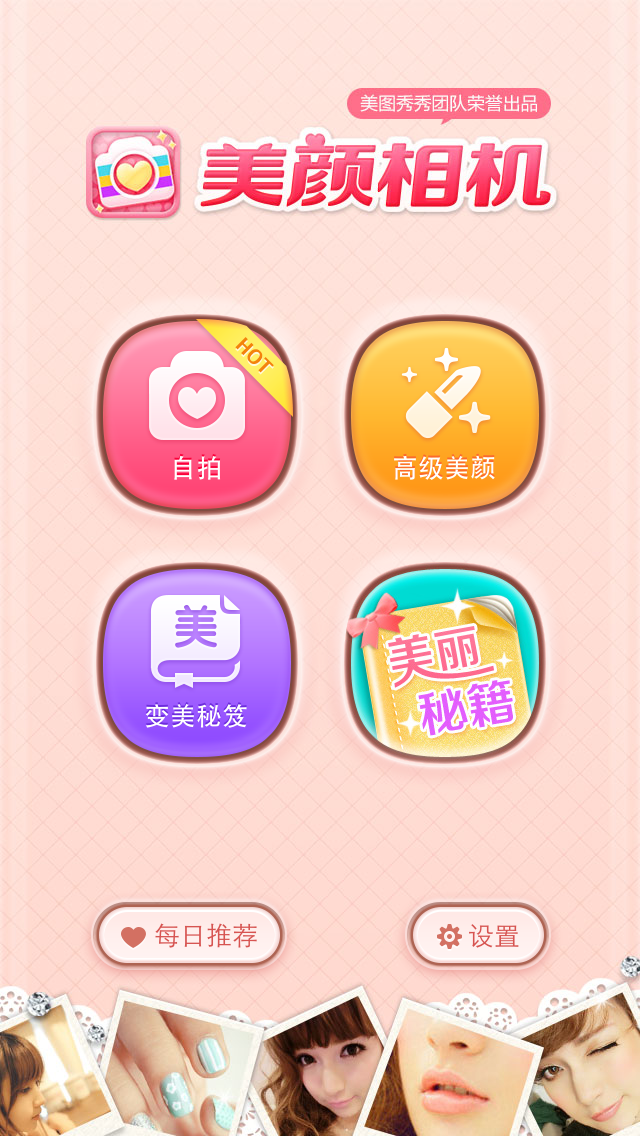Open 设置 settings
This screenshot has height=1136, width=640.
478,936
